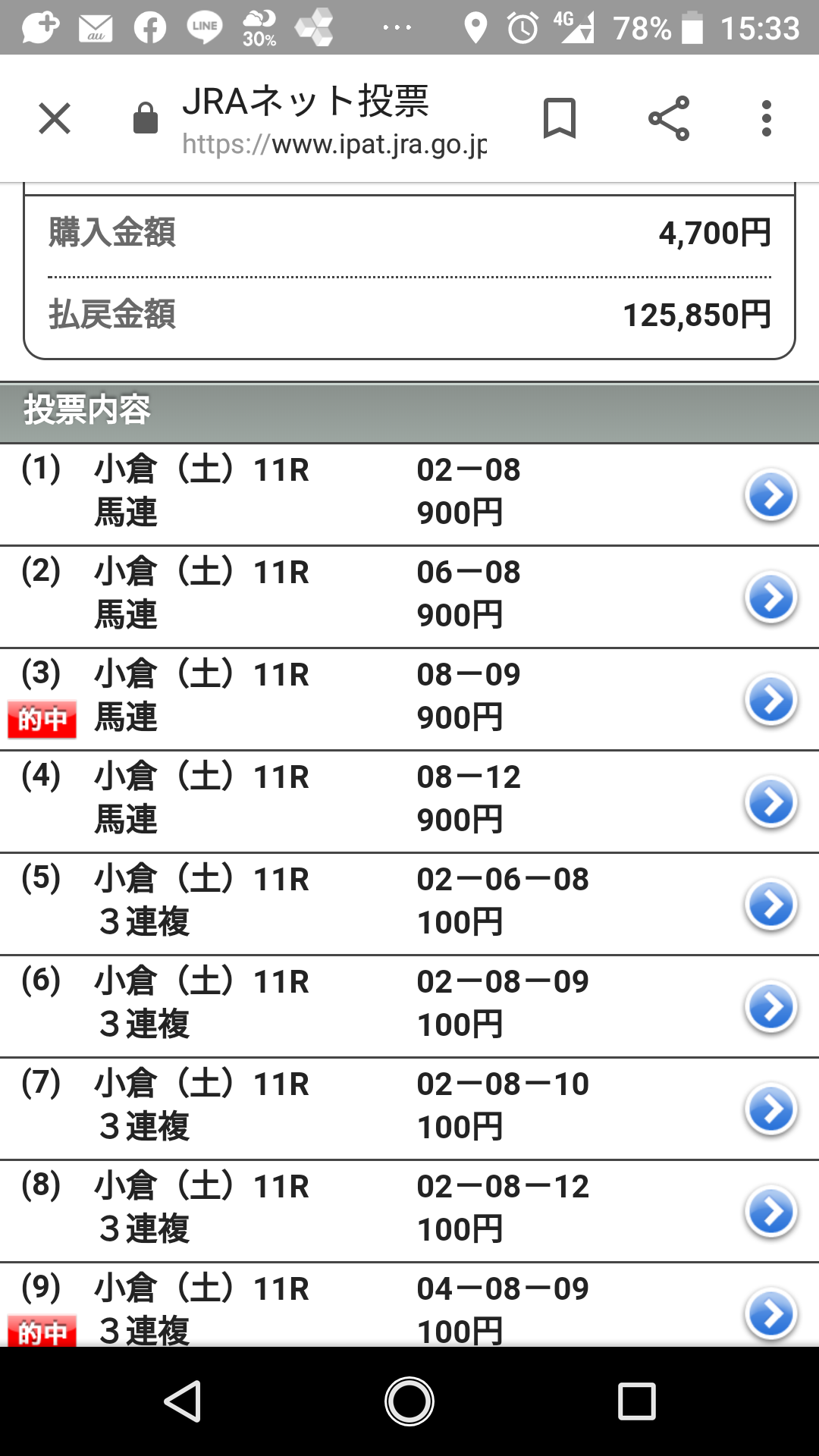Select bet (7) 3連複 02-08-10

pos(770,1109)
